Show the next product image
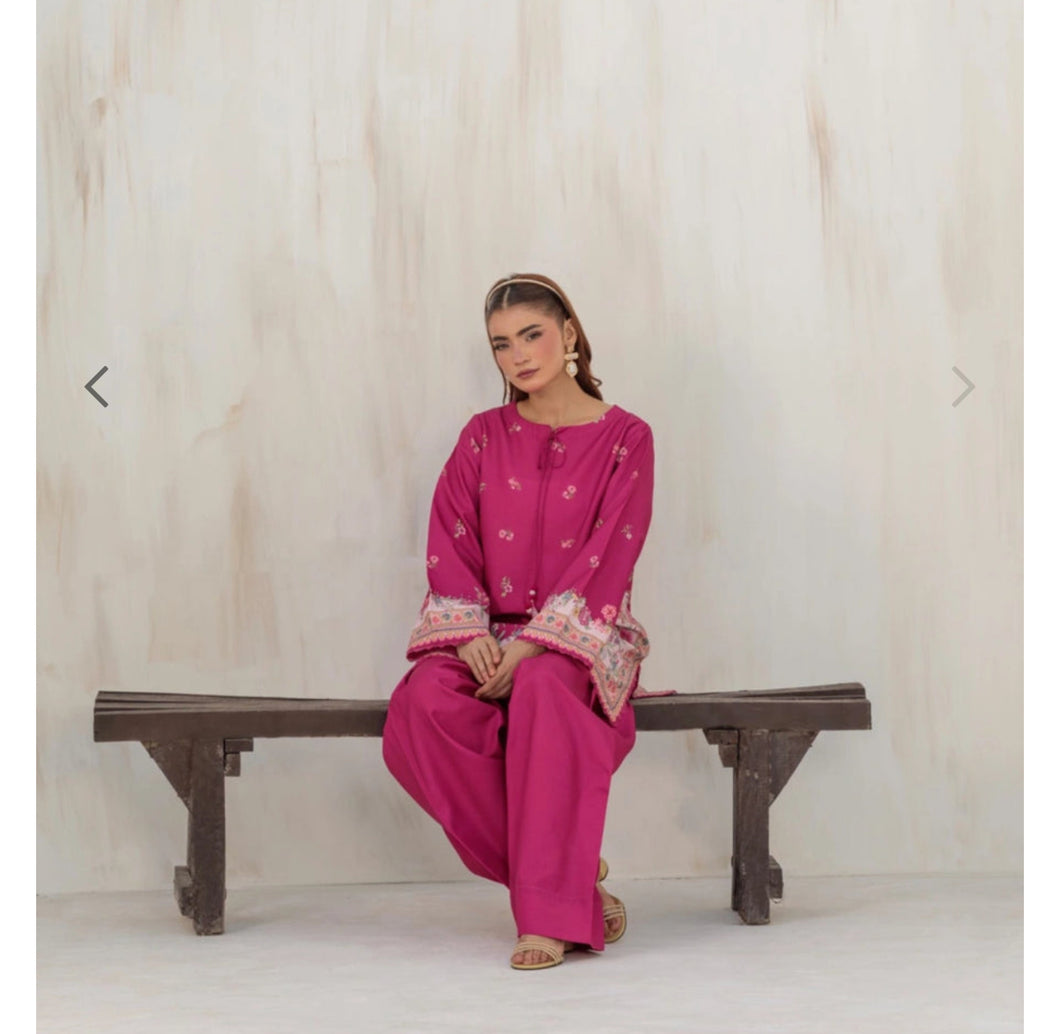Screen dimensions: 1060x1034 [962, 386]
